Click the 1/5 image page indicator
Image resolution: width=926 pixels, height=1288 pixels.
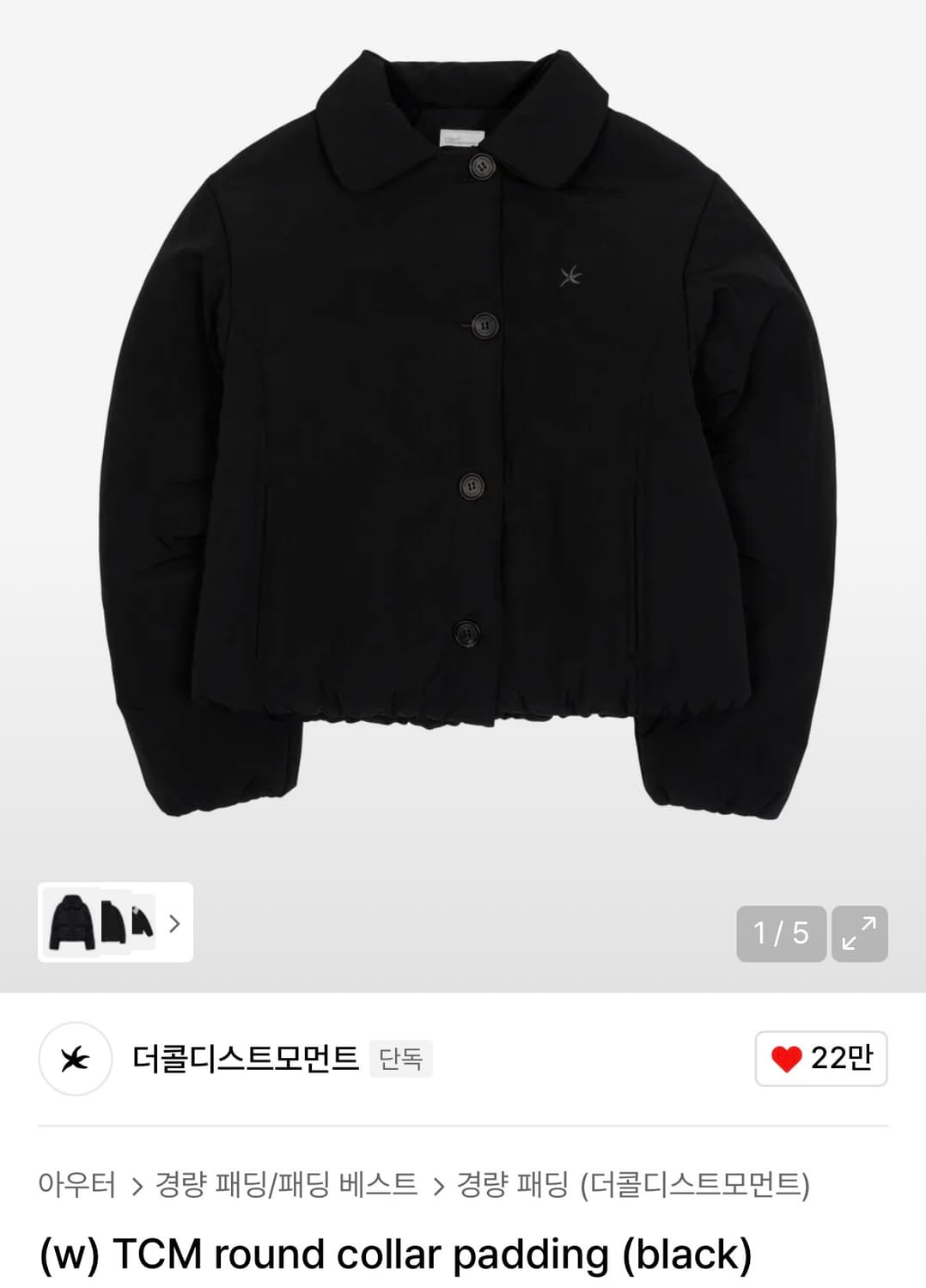pos(779,934)
